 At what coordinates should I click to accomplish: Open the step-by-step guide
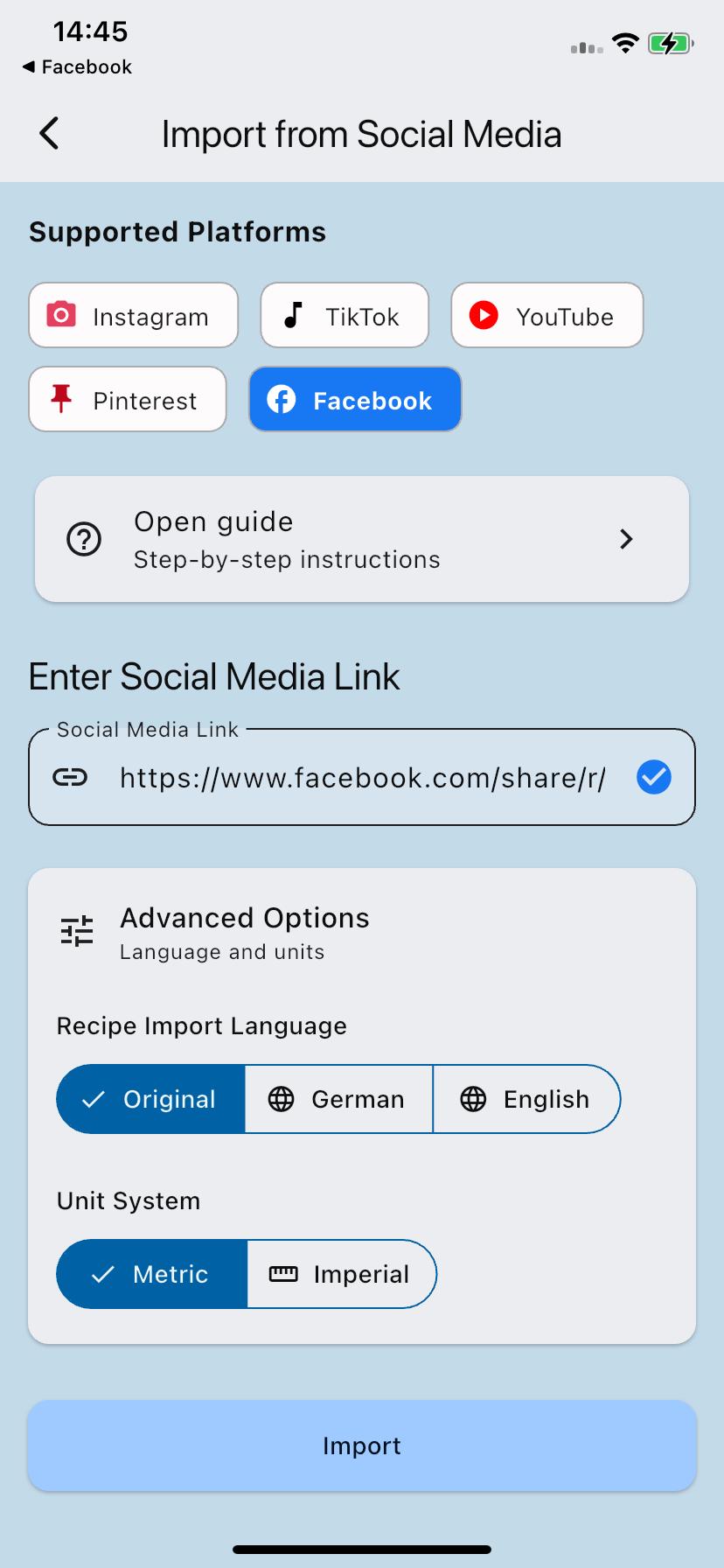[x=362, y=539]
